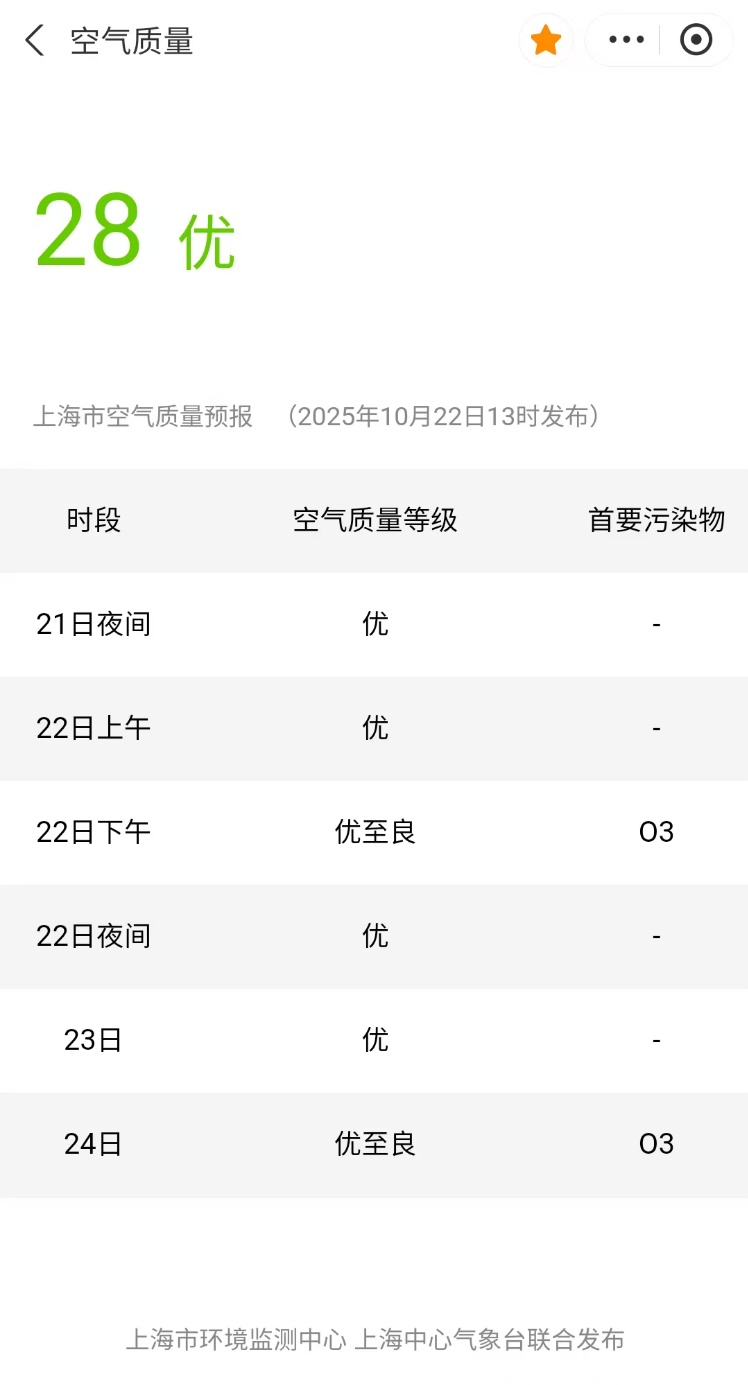Tap the orange star favorite icon
748x1385 pixels.
click(546, 40)
